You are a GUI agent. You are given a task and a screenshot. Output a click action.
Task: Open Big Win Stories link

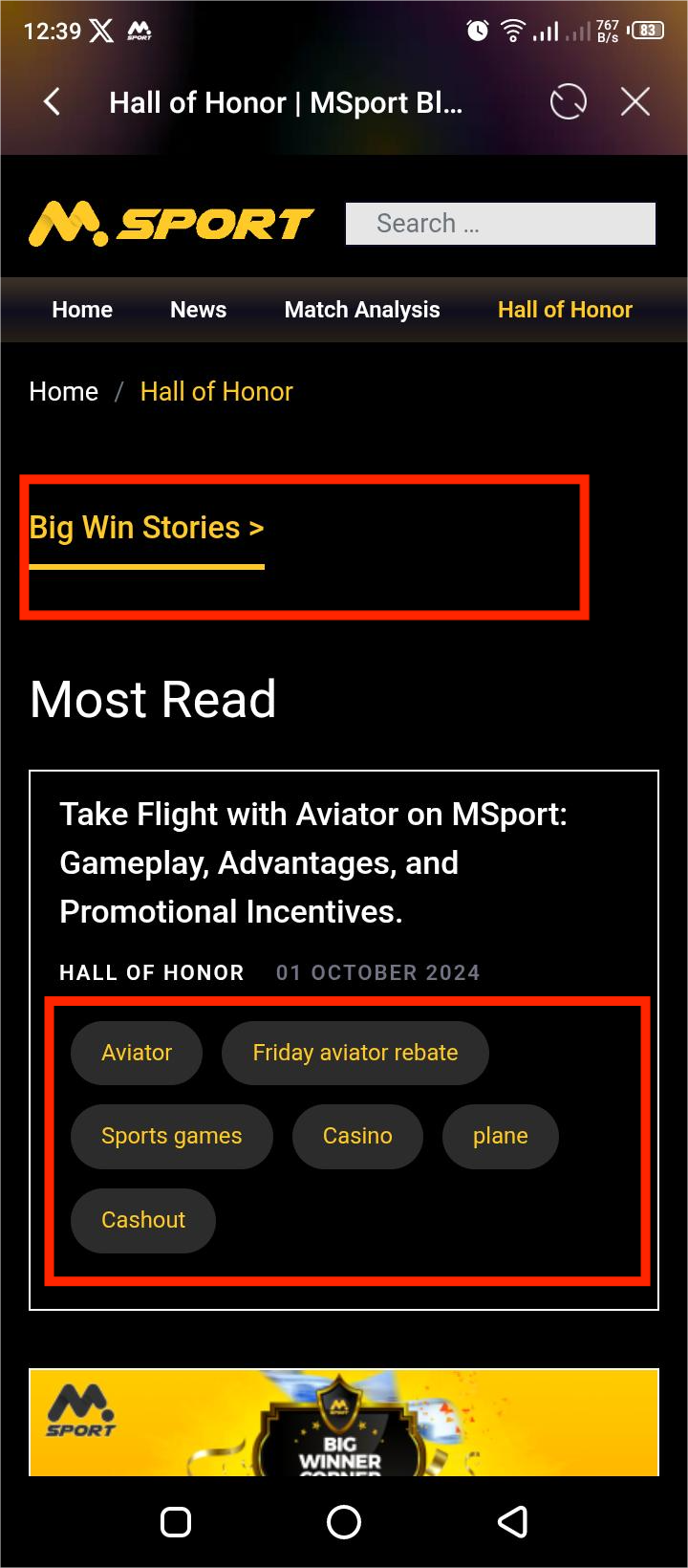click(x=146, y=528)
